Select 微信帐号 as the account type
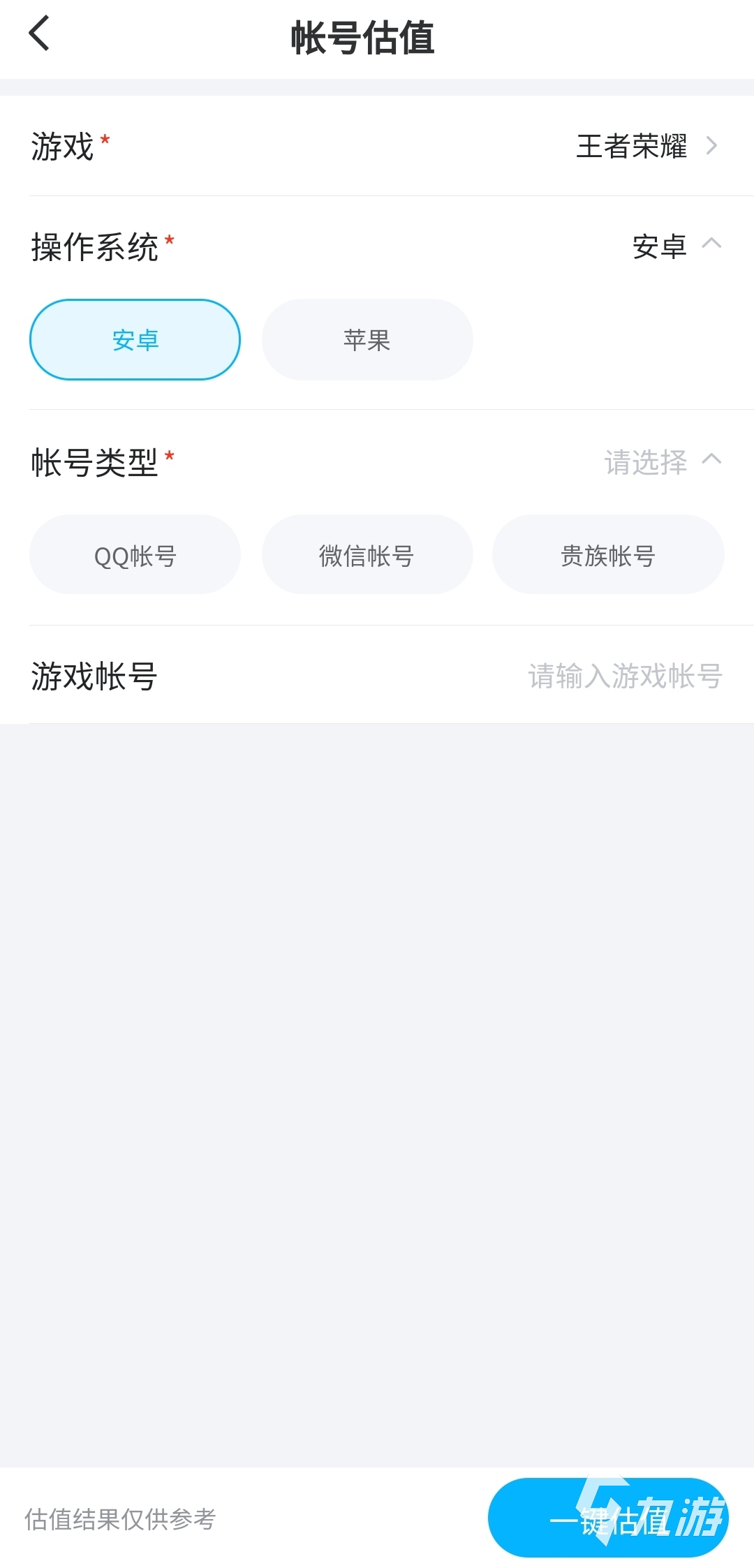Image resolution: width=754 pixels, height=1568 pixels. (367, 555)
